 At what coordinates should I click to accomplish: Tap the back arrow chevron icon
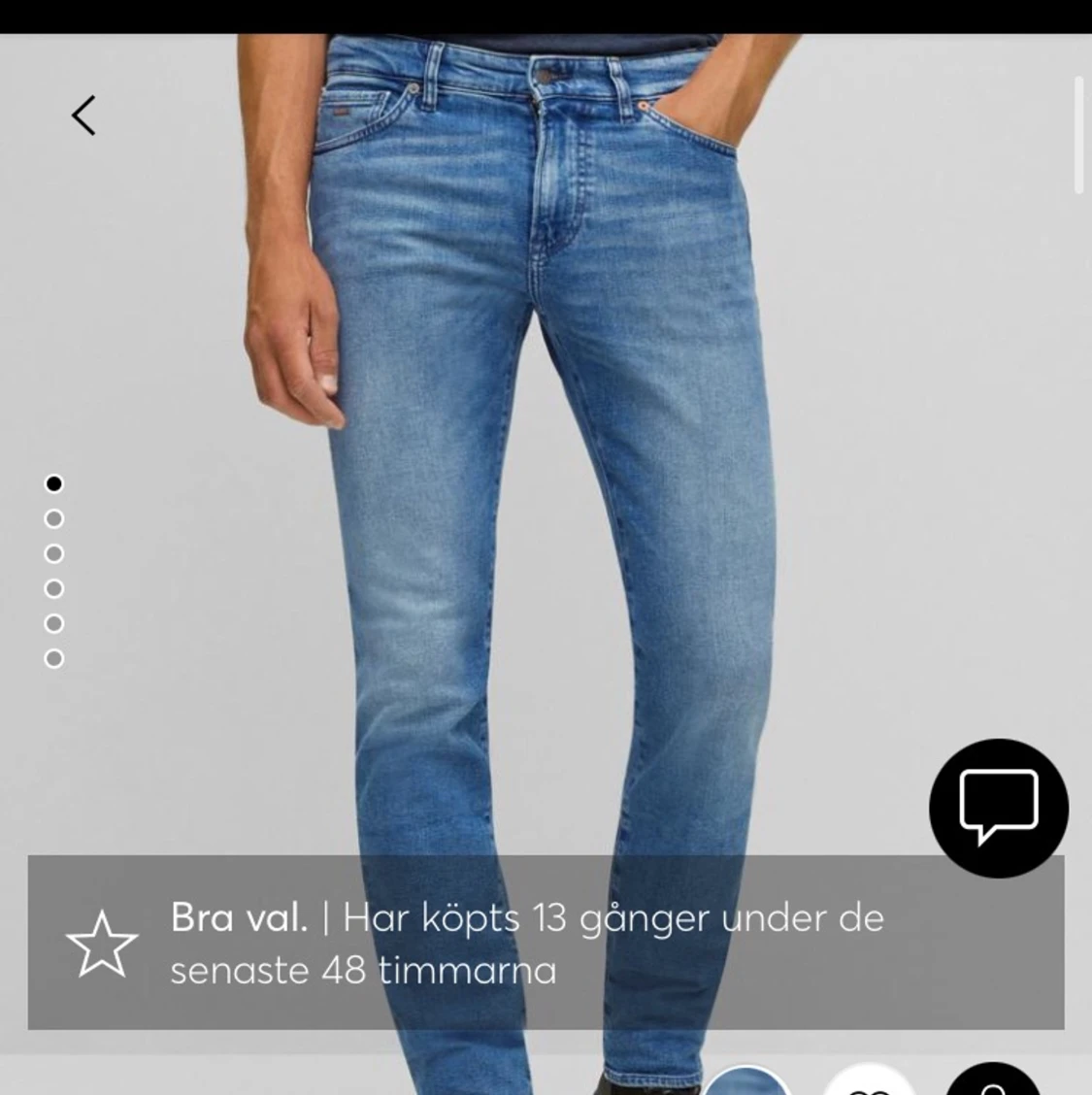click(83, 115)
